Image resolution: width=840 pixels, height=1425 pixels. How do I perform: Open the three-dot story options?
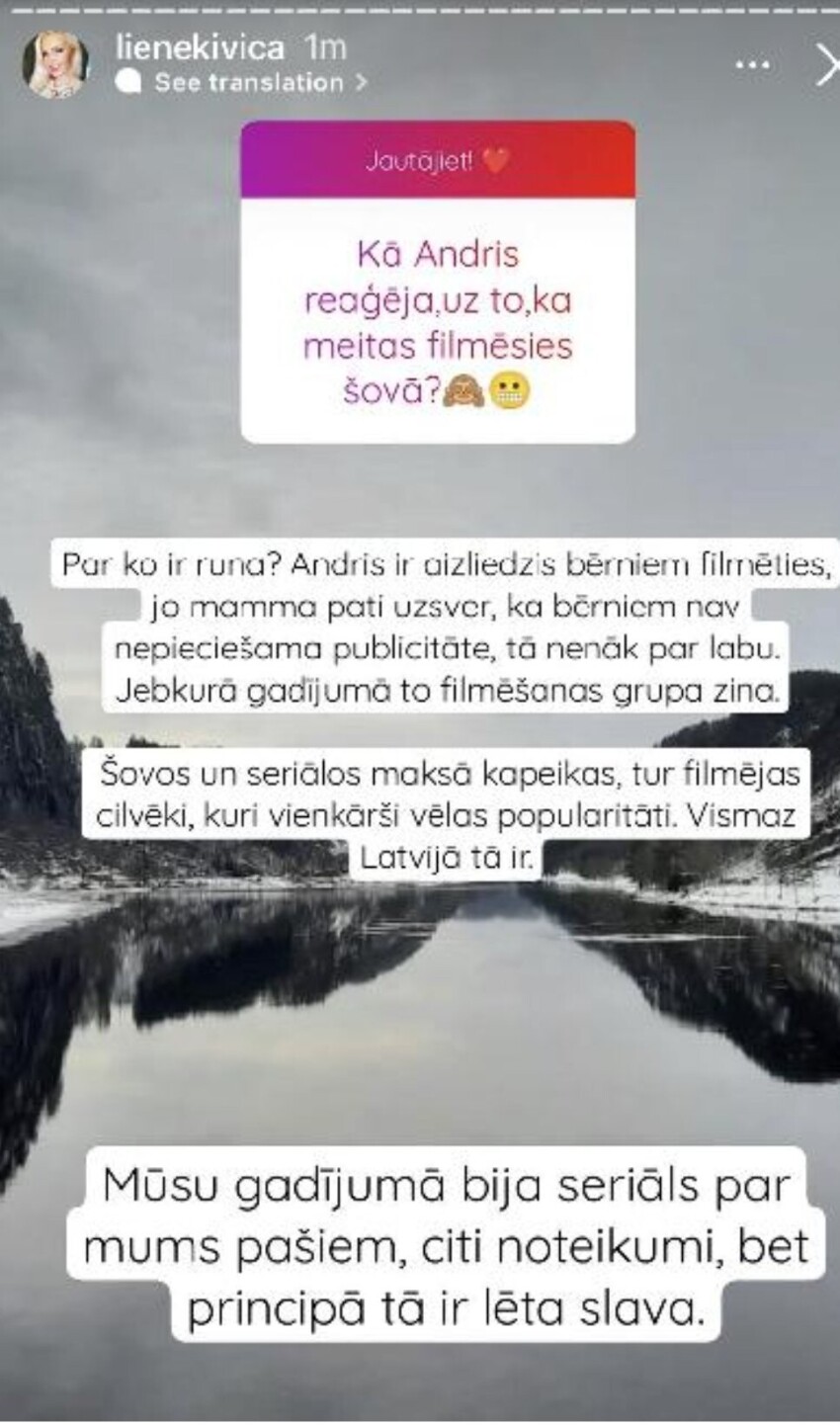[753, 64]
